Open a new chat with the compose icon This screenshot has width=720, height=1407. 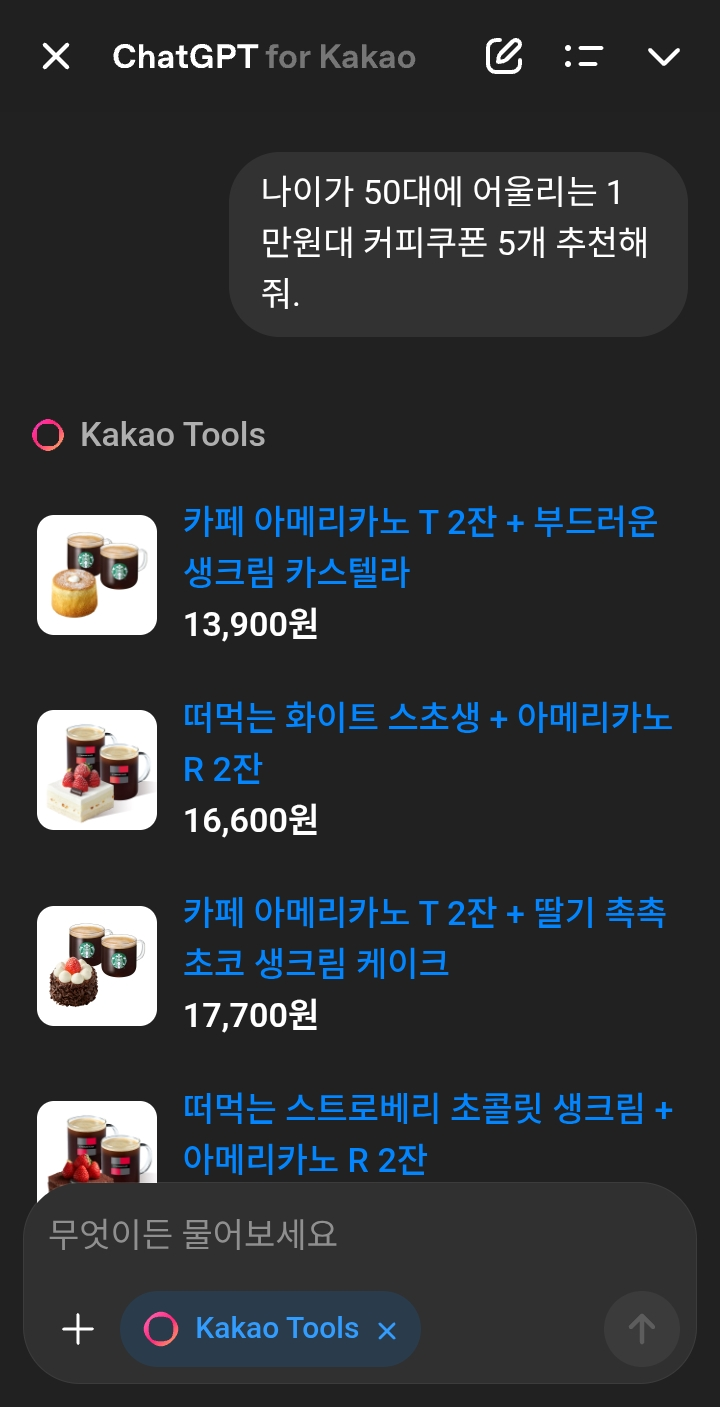[504, 56]
